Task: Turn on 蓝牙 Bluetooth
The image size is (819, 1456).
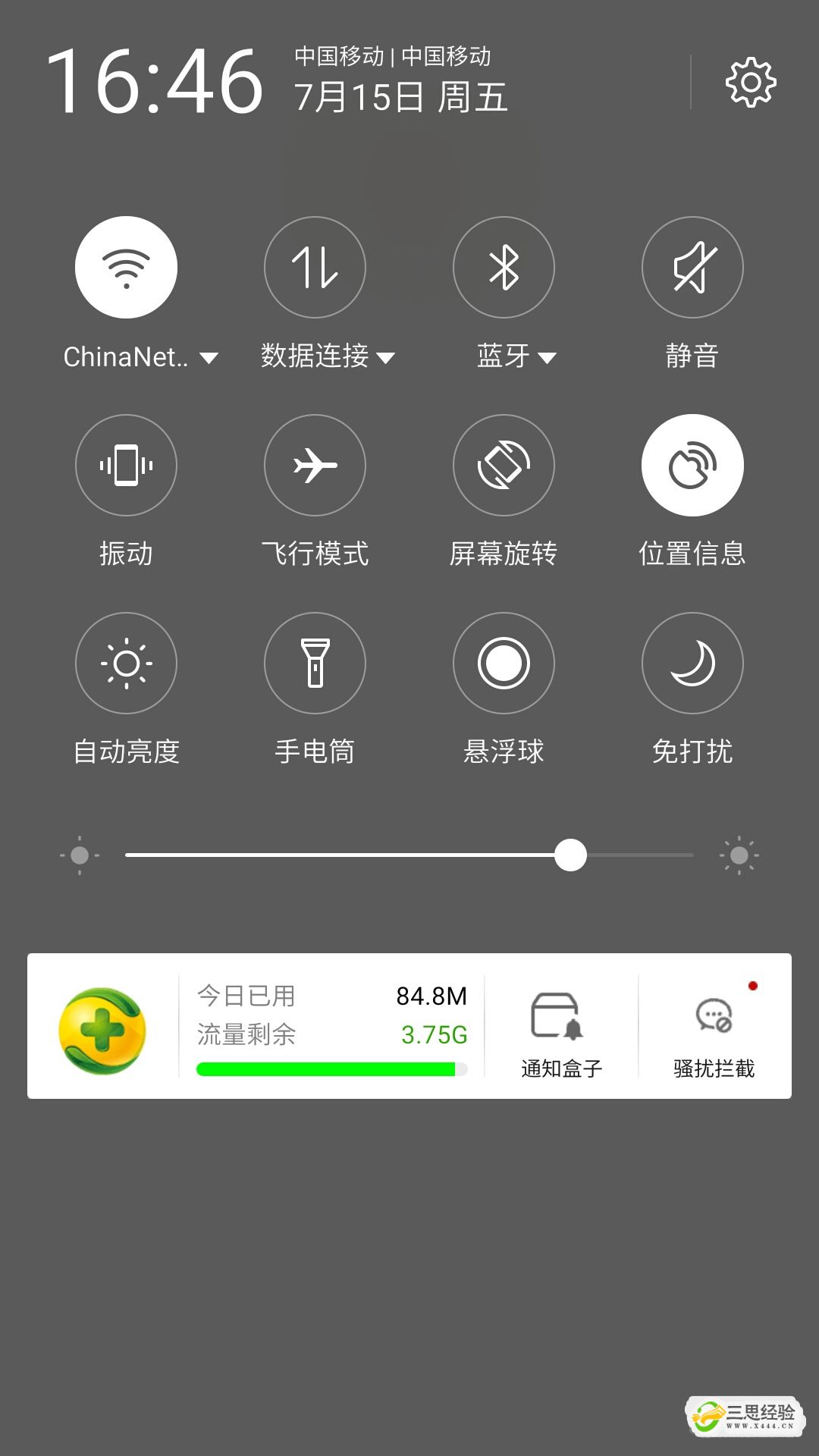Action: point(504,267)
